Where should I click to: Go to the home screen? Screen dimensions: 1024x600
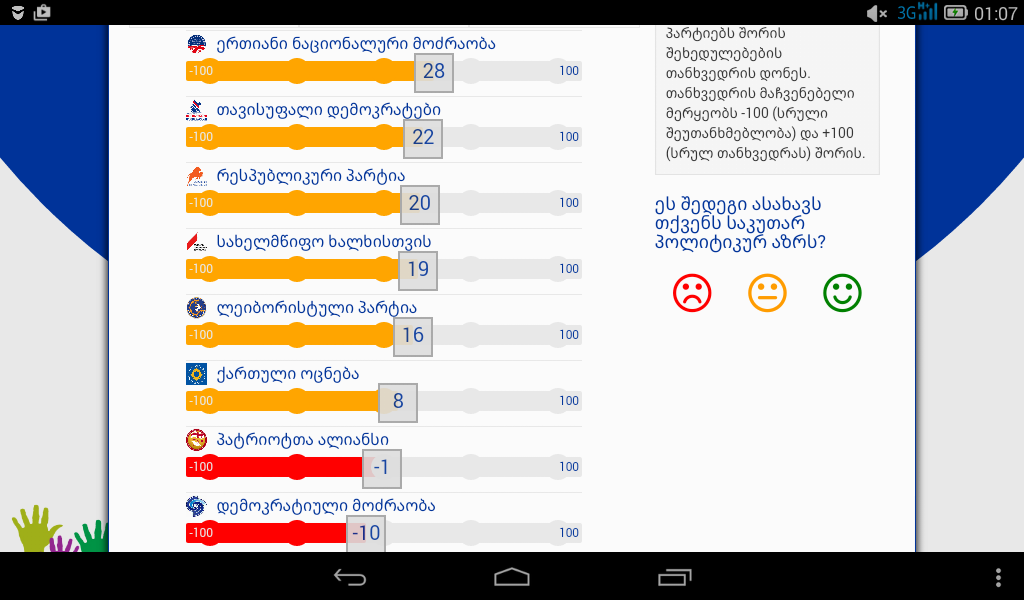[512, 577]
